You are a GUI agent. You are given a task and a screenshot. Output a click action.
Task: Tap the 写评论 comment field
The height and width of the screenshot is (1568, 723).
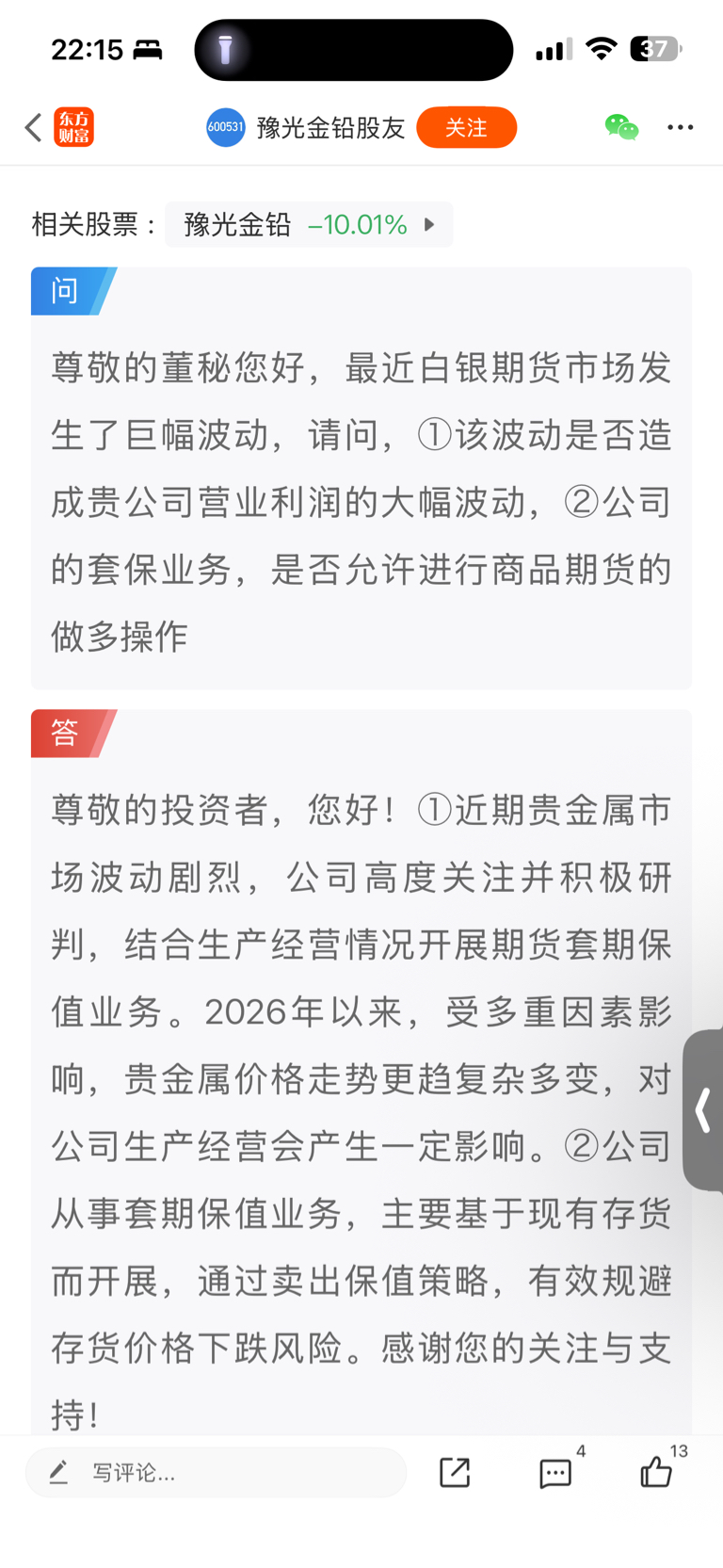216,1472
